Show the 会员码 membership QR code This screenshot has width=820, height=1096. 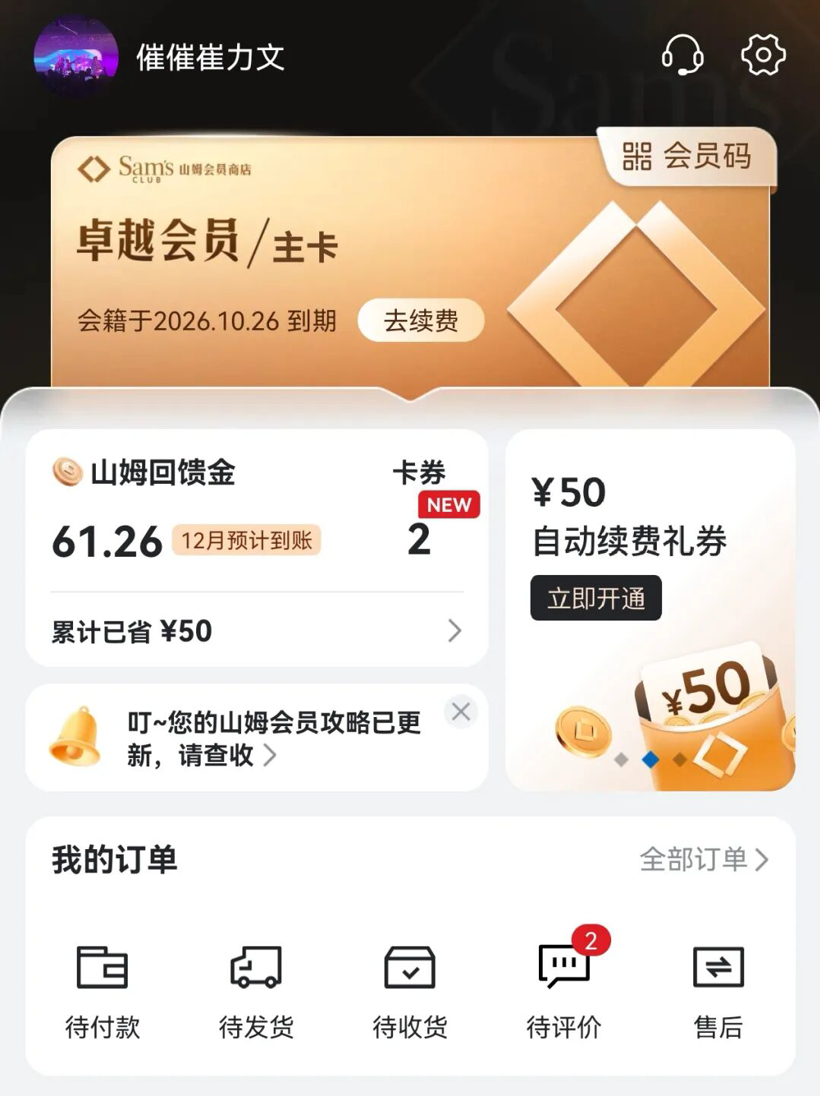(689, 157)
